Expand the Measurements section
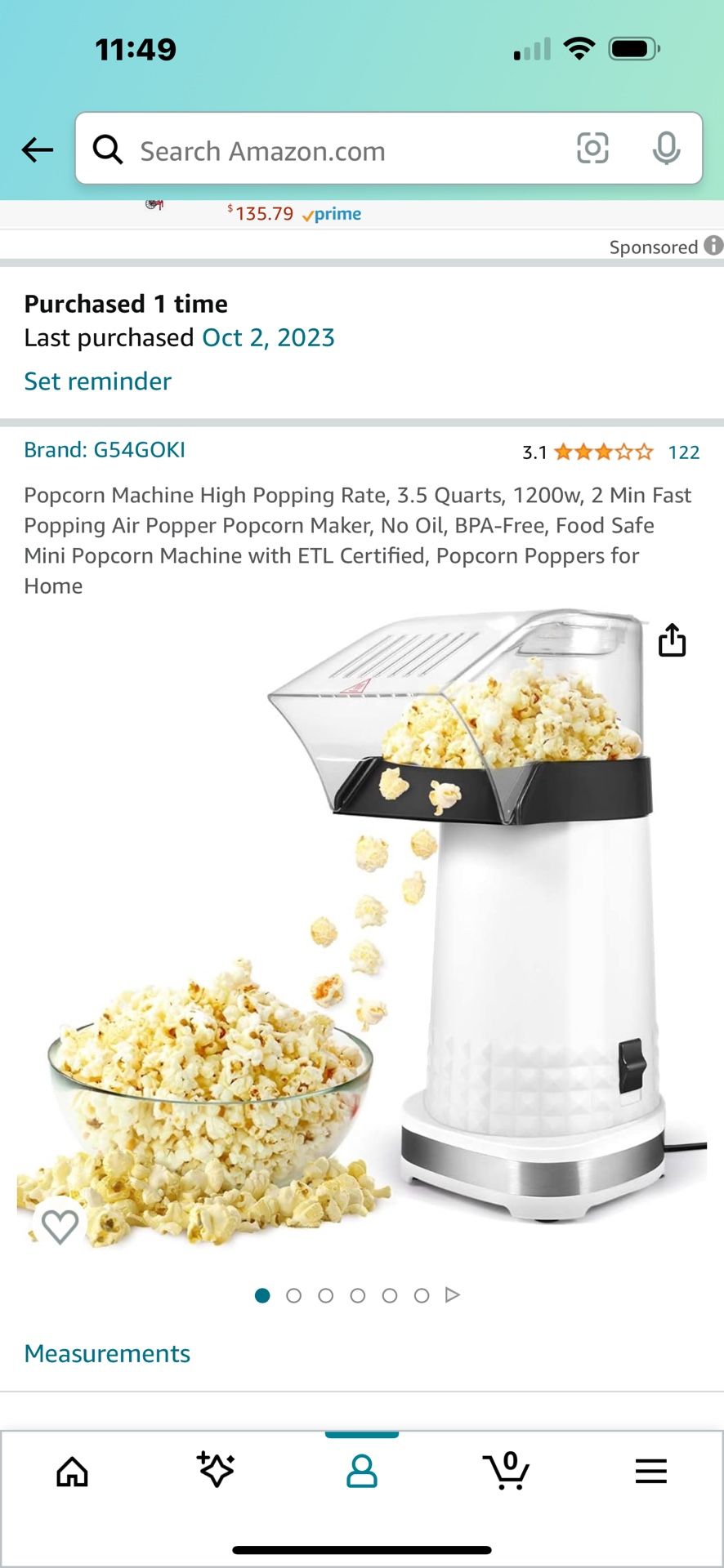 pos(106,1353)
